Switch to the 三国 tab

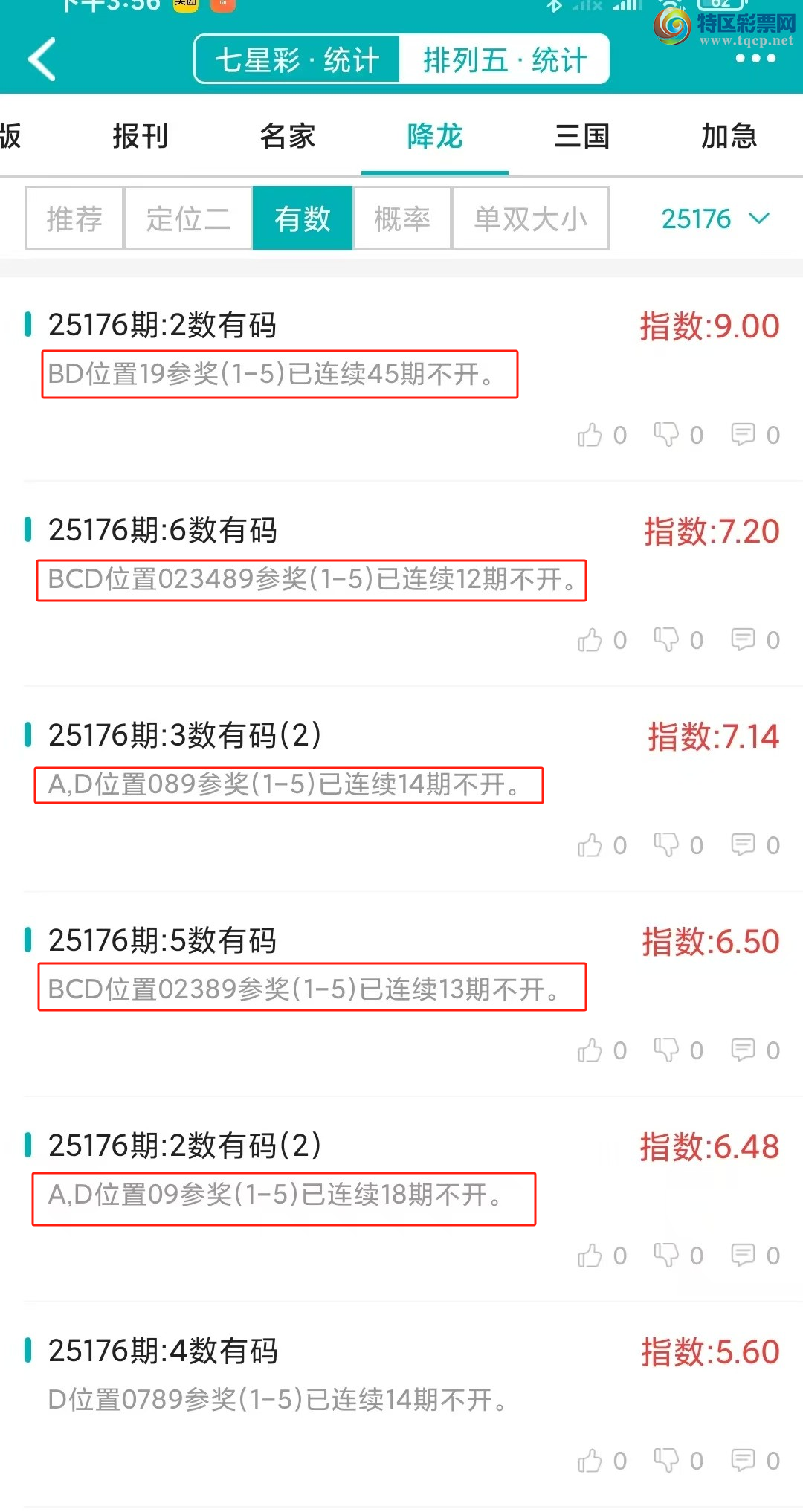pos(582,136)
